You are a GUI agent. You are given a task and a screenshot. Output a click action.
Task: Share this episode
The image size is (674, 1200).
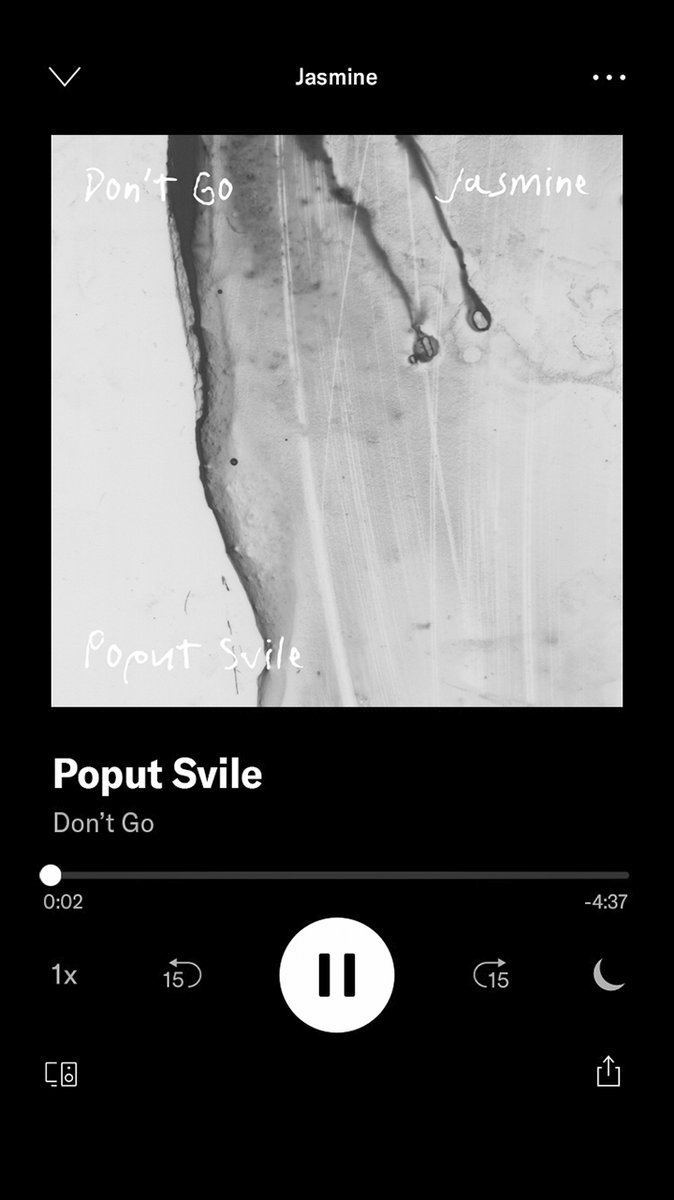(608, 1072)
